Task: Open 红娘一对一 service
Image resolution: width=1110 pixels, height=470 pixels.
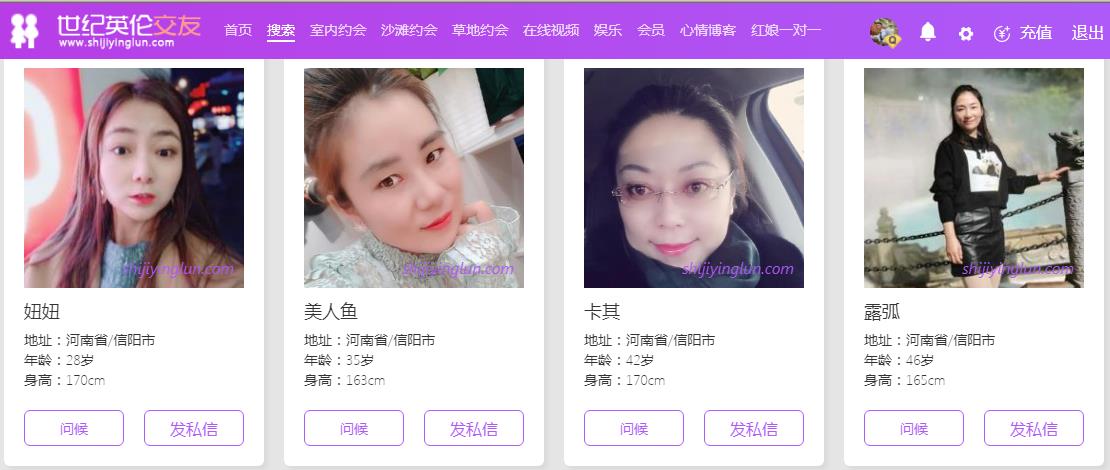Action: pos(786,30)
